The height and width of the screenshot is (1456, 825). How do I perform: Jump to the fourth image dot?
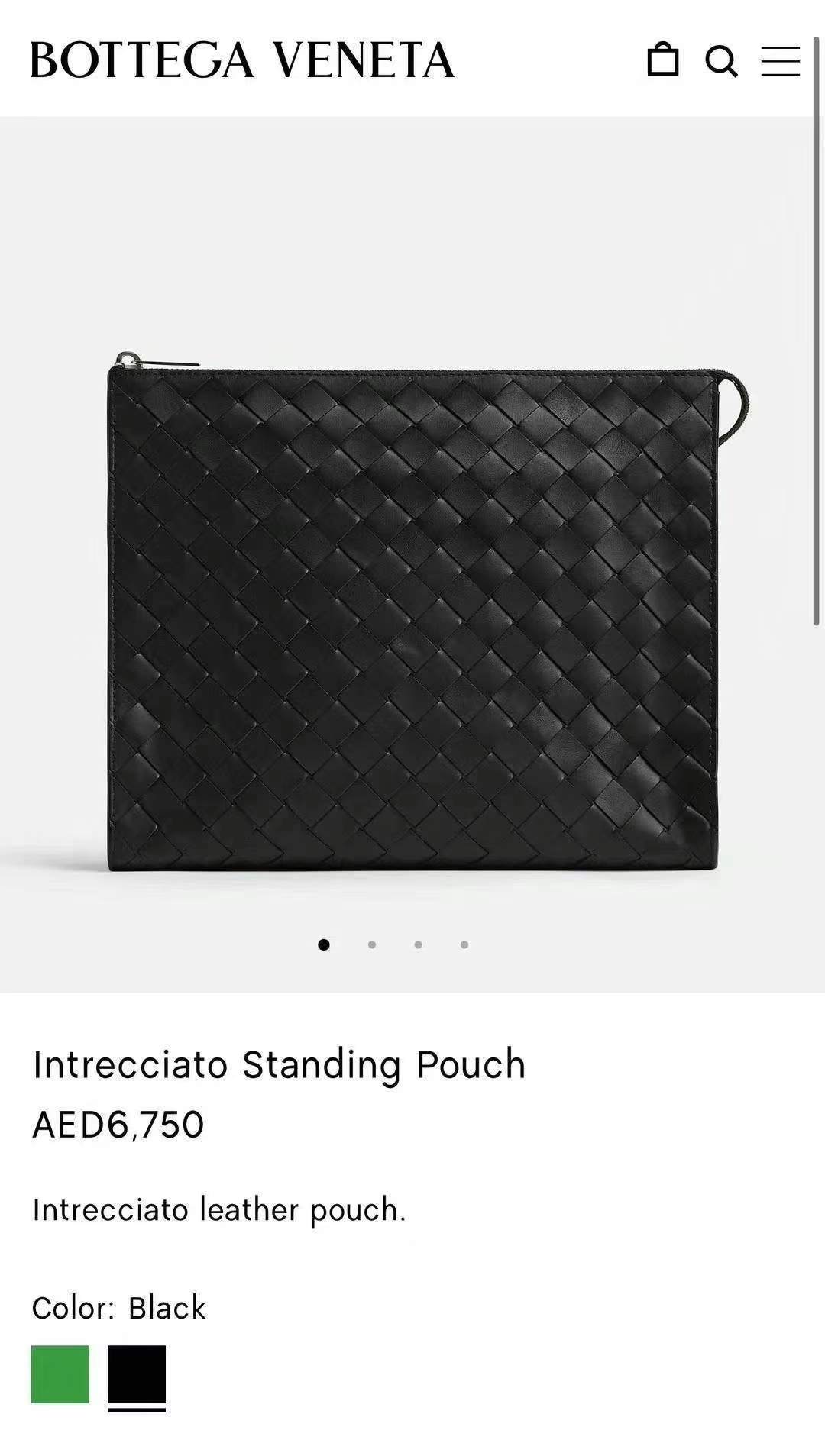click(464, 944)
